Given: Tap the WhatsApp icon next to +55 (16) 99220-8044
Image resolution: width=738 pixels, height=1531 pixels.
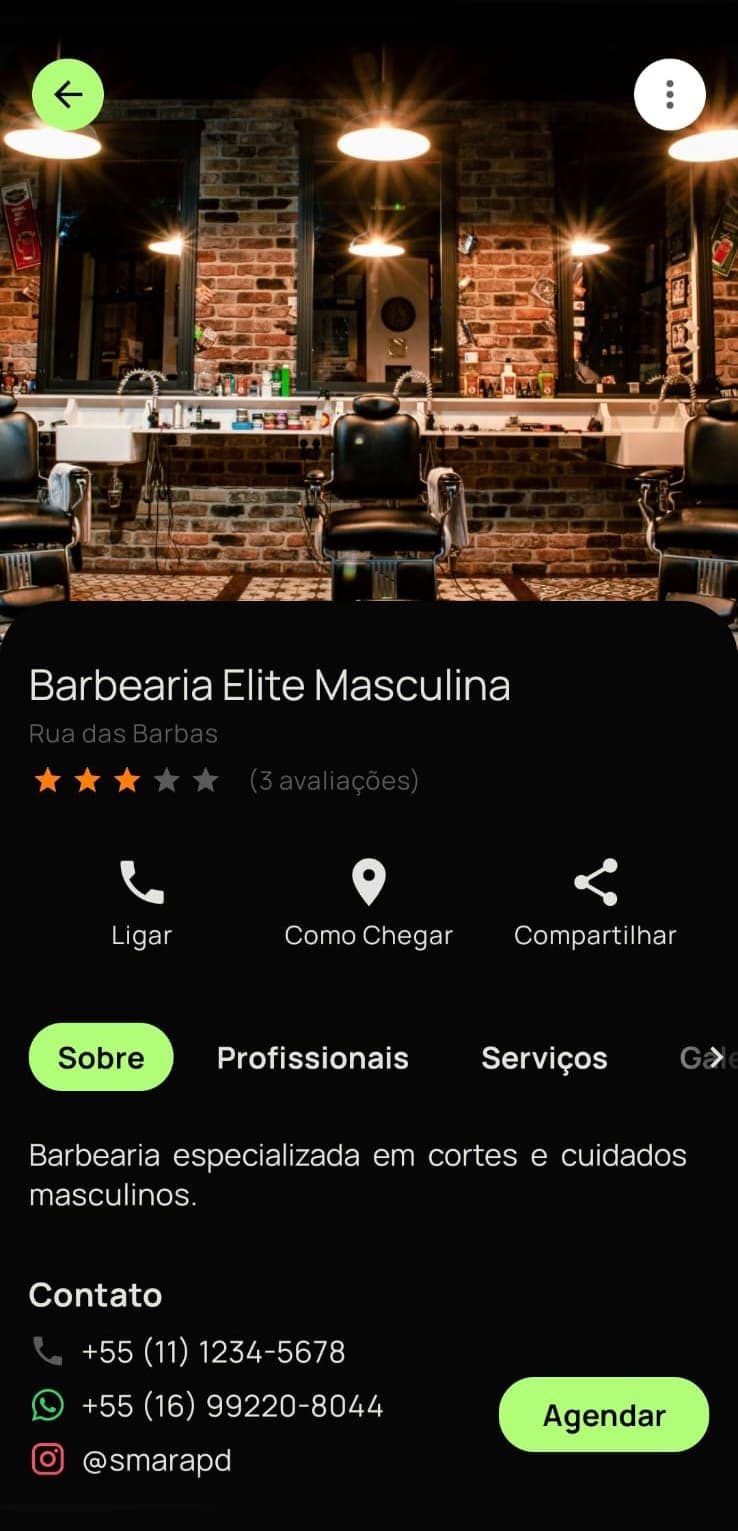Looking at the screenshot, I should click(46, 1405).
